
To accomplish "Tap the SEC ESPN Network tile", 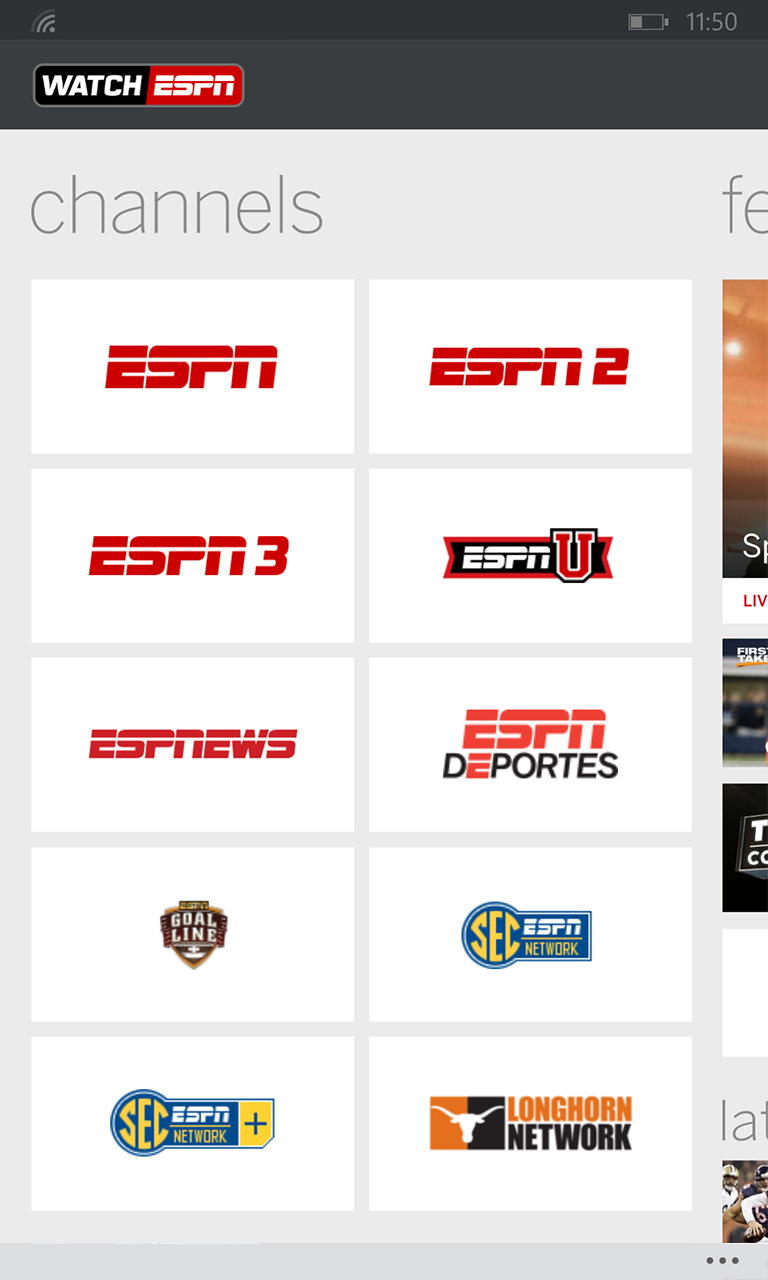I will click(530, 934).
